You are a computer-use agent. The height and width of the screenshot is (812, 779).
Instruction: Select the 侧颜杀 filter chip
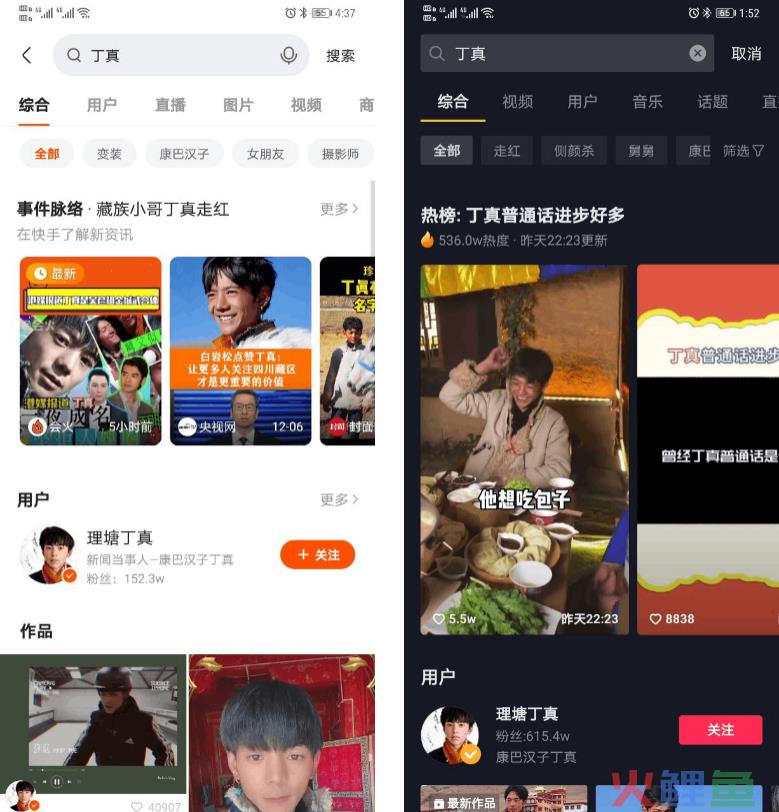(574, 151)
